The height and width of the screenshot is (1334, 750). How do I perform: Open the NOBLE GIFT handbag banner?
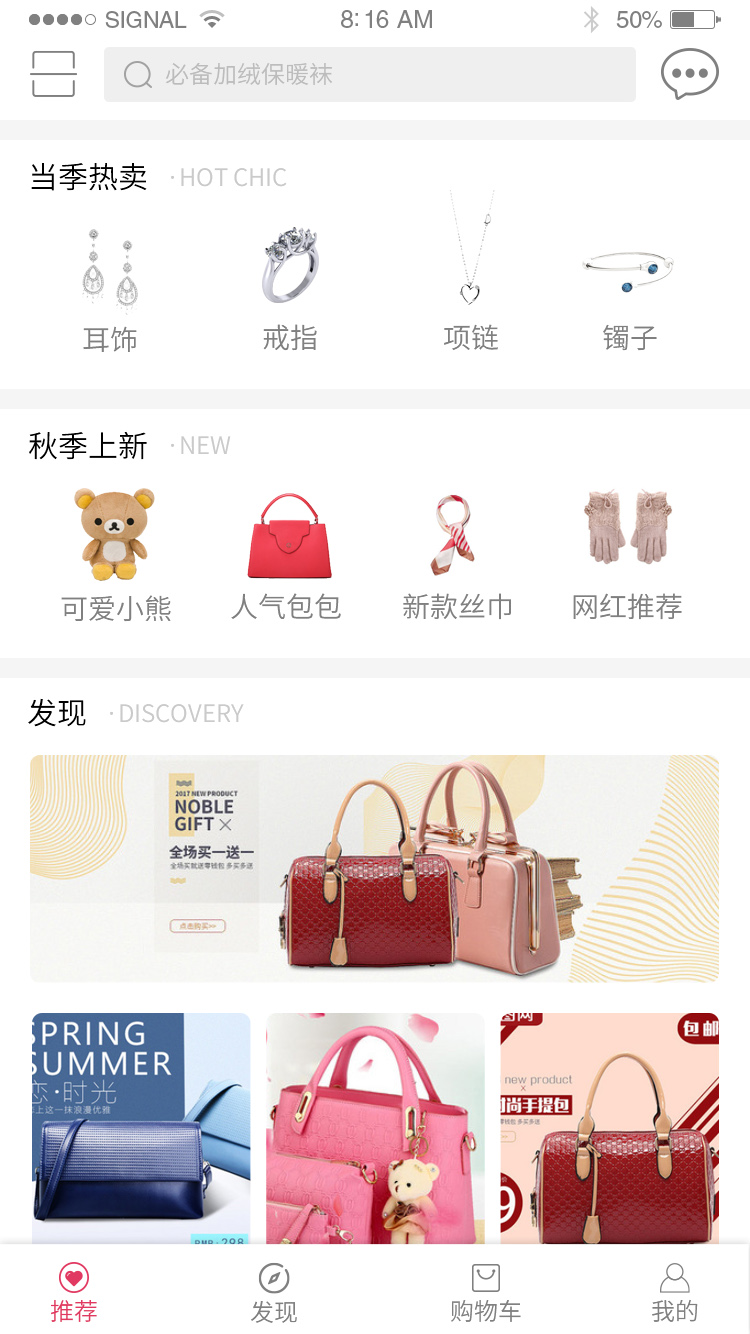click(x=375, y=868)
